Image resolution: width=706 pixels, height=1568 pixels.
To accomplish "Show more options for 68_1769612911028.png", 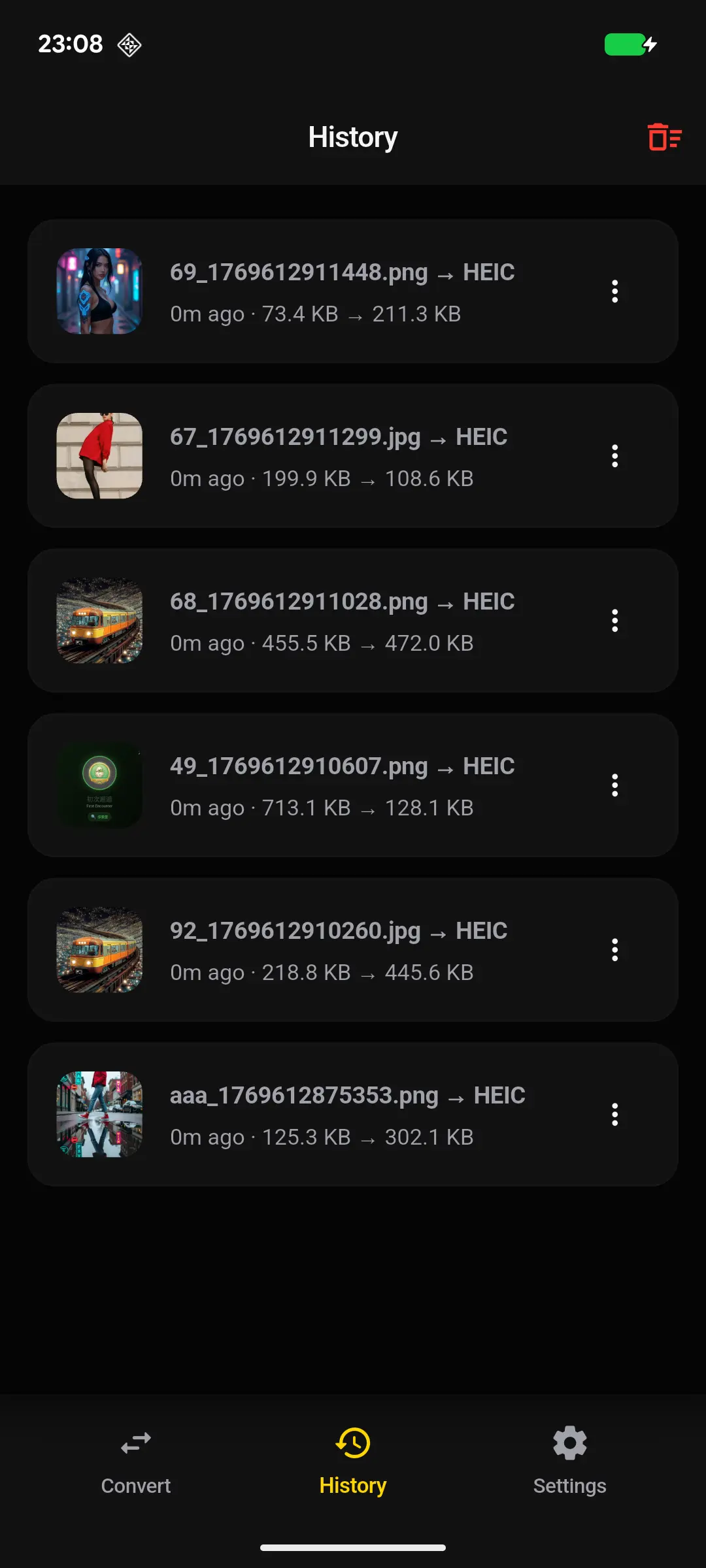I will (614, 621).
